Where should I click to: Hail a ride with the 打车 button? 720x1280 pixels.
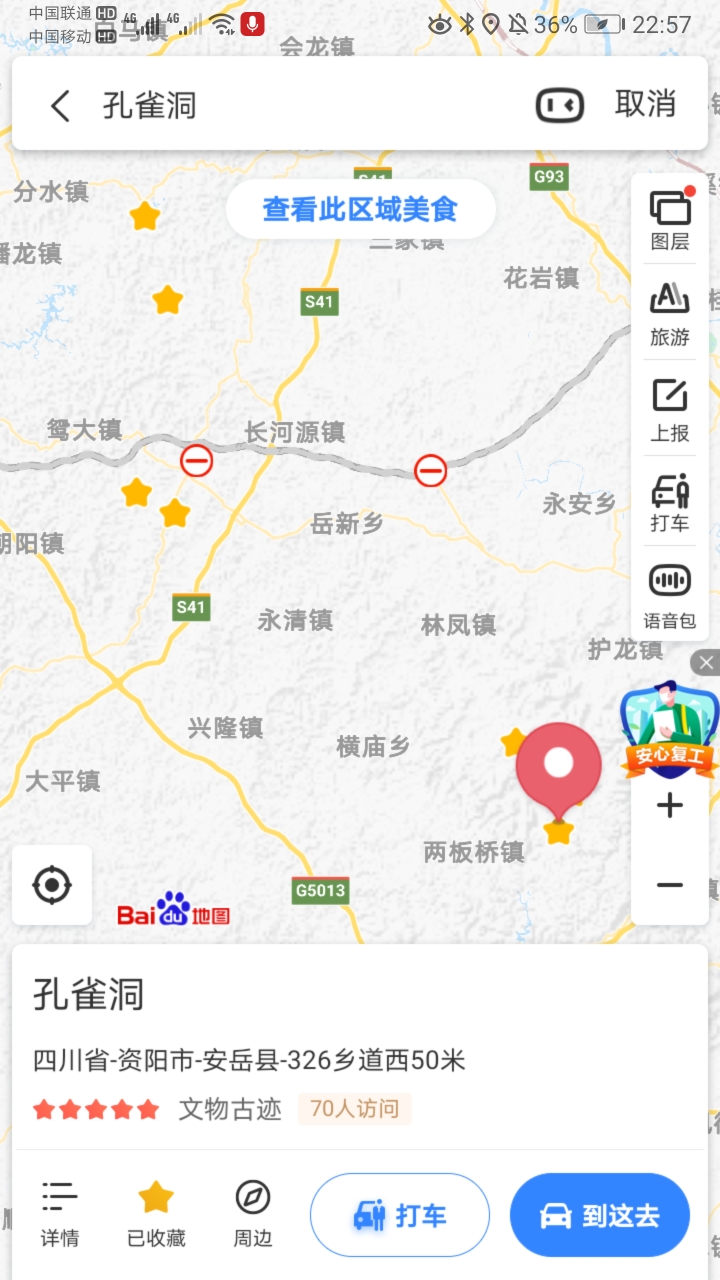[400, 1215]
